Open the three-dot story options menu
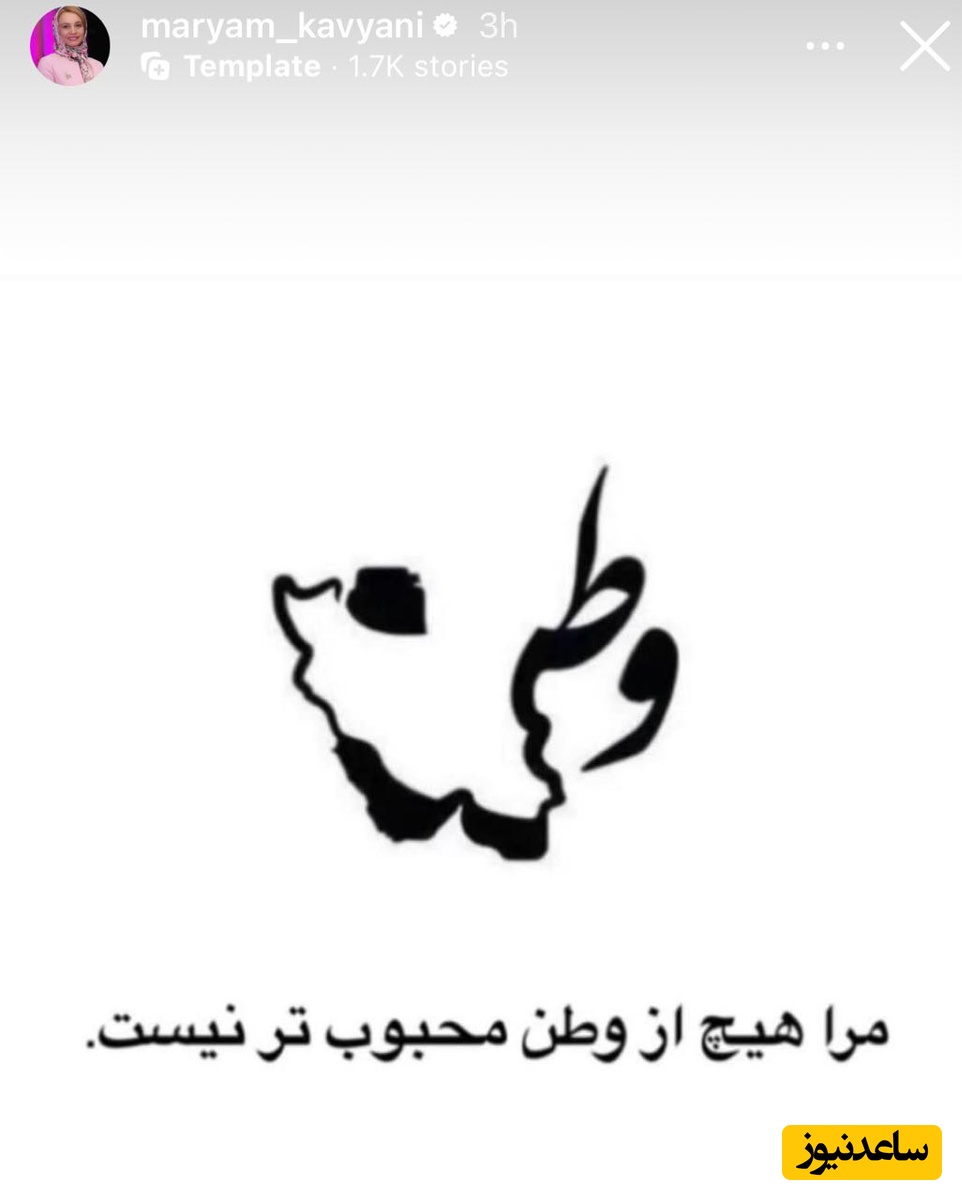Screen dimensions: 962x1200 [x=825, y=46]
